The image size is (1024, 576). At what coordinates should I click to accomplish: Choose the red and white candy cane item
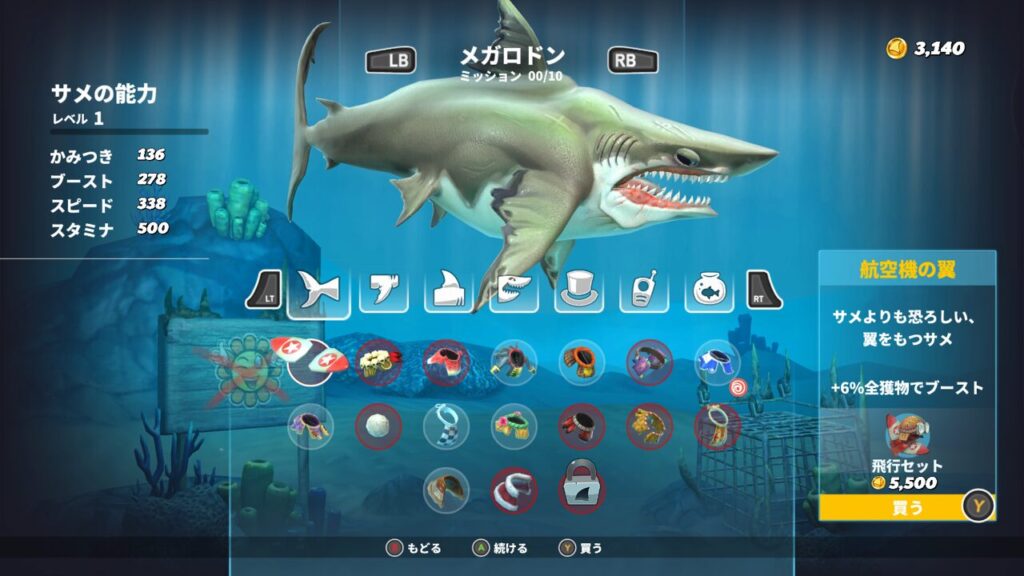pyautogui.click(x=514, y=489)
